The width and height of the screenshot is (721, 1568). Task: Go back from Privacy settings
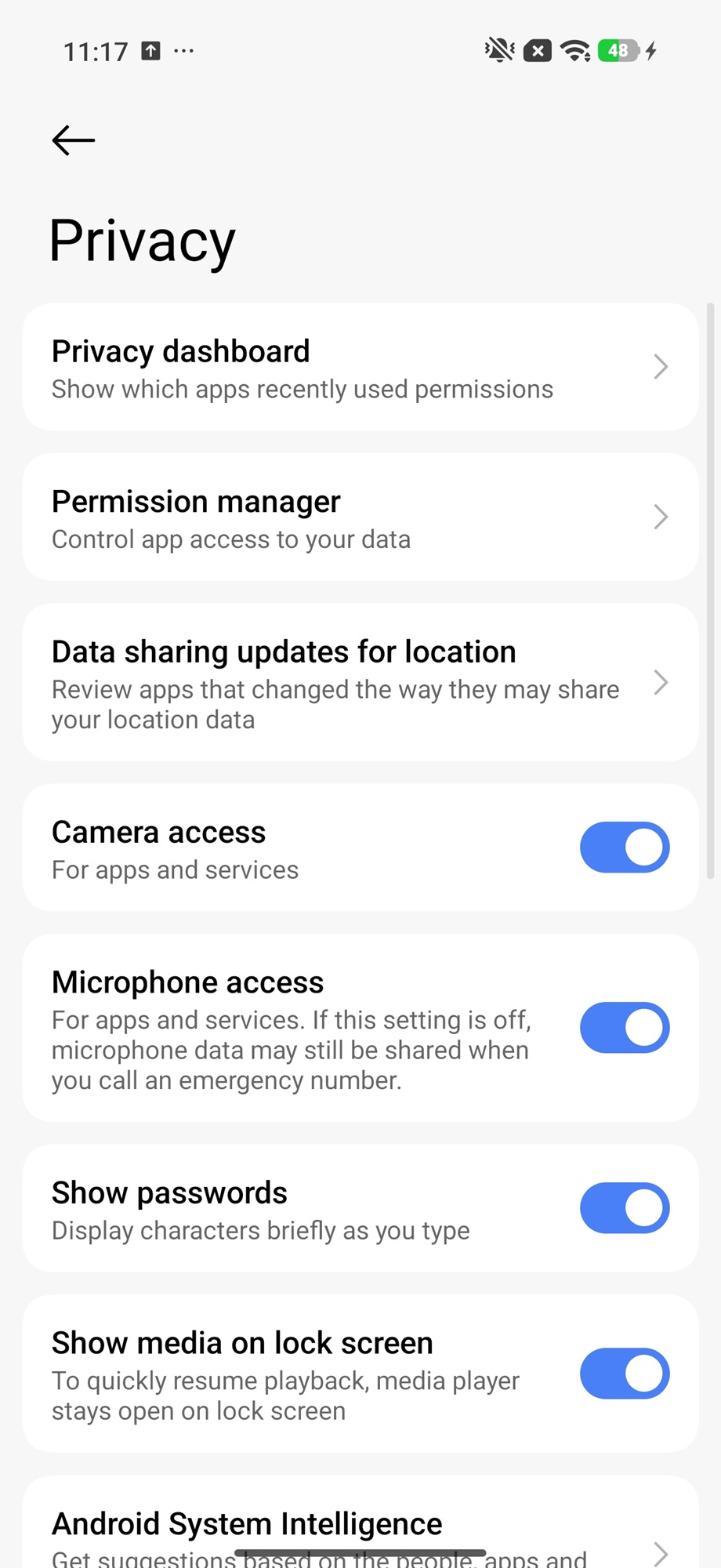click(x=74, y=140)
